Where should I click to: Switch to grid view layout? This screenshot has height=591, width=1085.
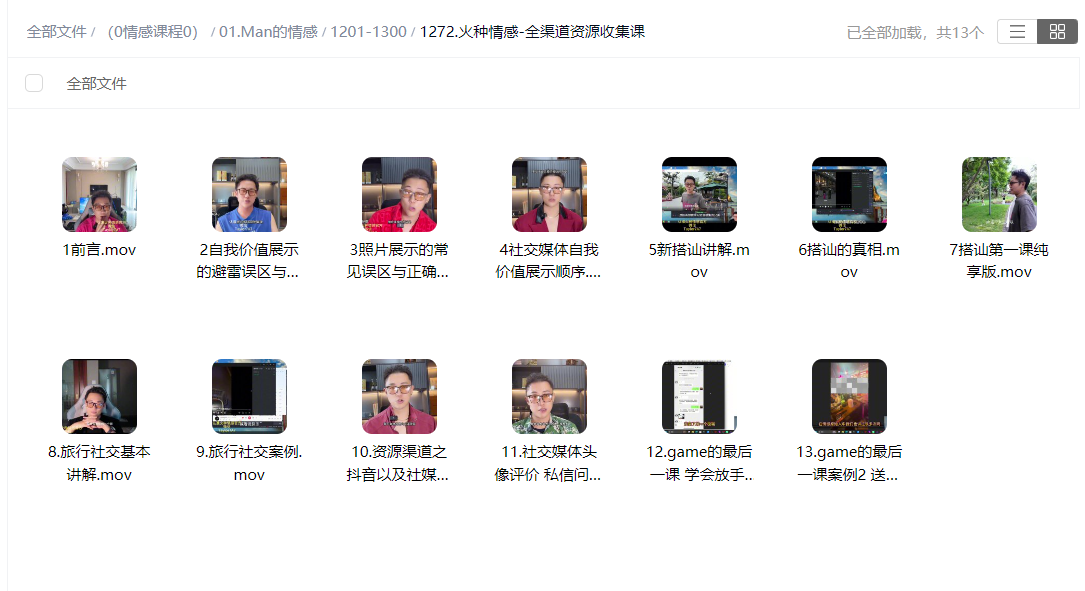tap(1057, 31)
